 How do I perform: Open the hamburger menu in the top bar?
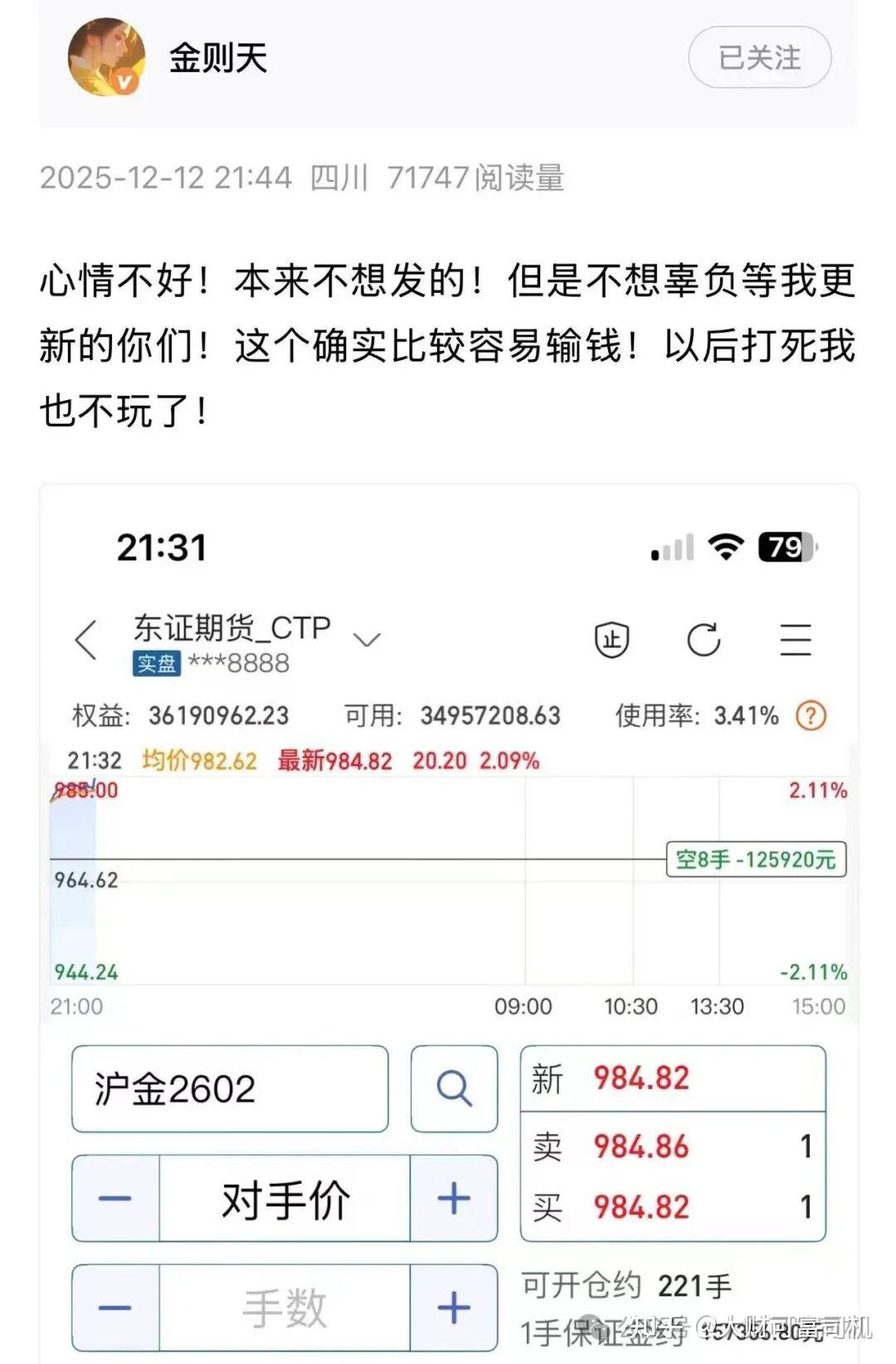point(794,641)
